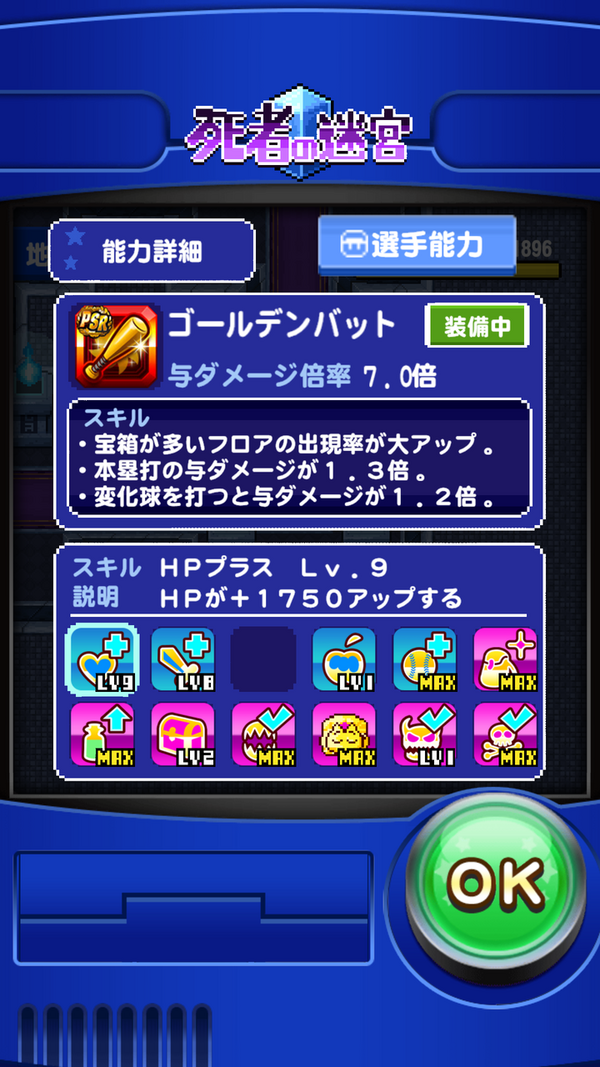This screenshot has width=600, height=1067.
Task: Select the horned demon LV1 skill icon
Action: pos(424,735)
